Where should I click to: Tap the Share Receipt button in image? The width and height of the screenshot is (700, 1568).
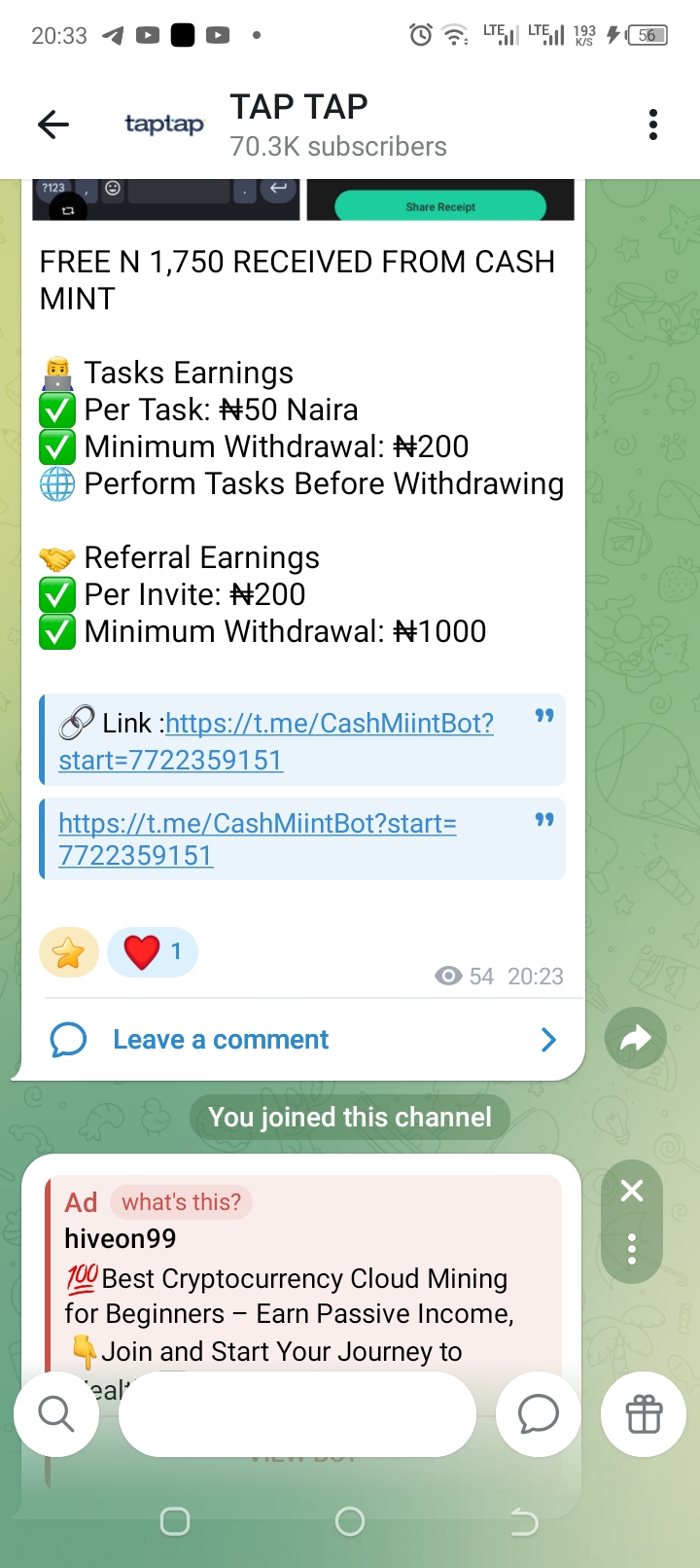(x=440, y=206)
